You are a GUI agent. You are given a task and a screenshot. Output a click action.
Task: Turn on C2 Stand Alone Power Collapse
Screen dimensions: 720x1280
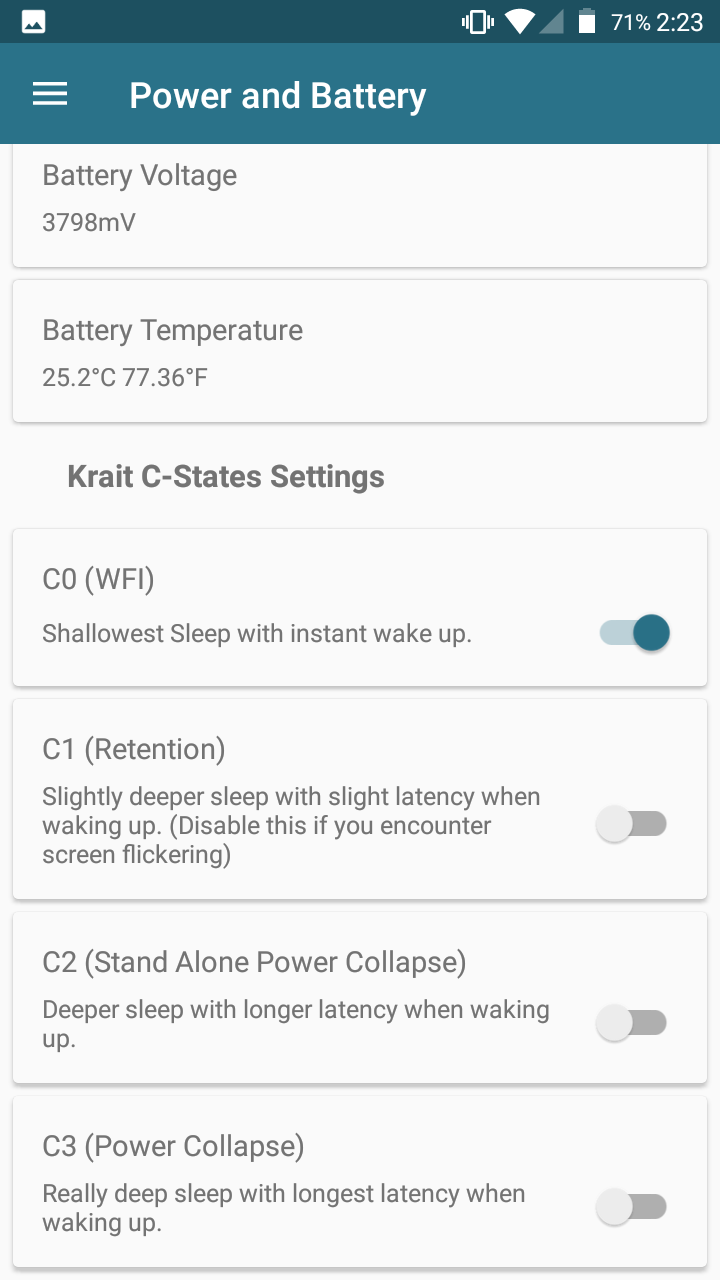(x=631, y=1023)
